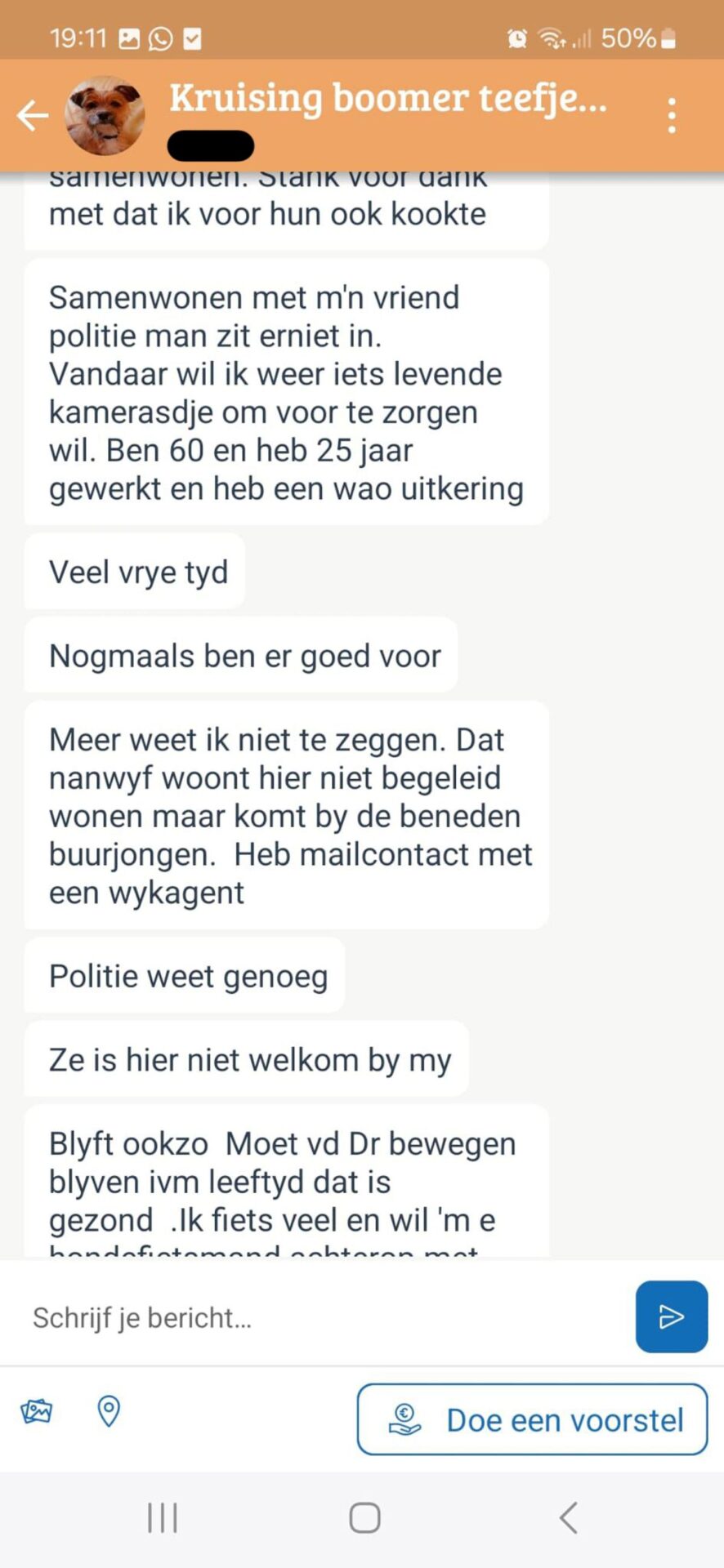724x1568 pixels.
Task: Open recent apps from navigation bar
Action: pos(162,1518)
